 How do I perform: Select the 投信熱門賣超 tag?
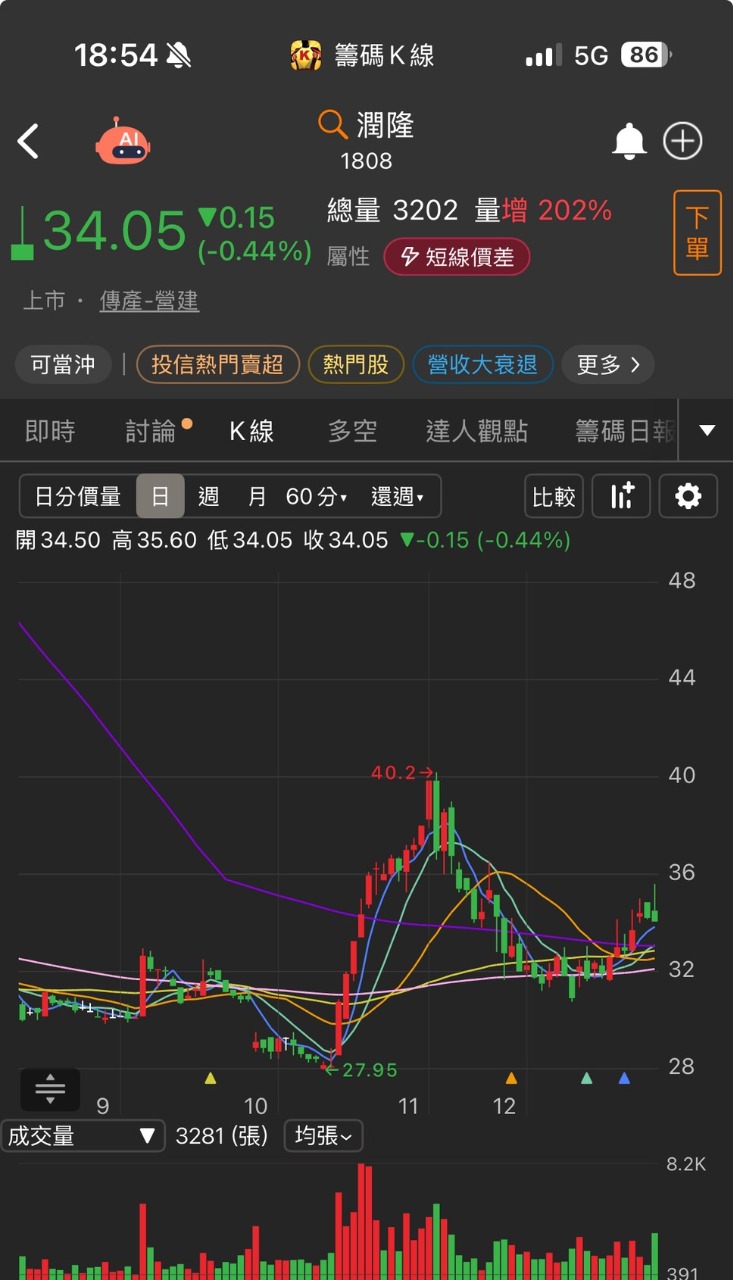pyautogui.click(x=217, y=365)
